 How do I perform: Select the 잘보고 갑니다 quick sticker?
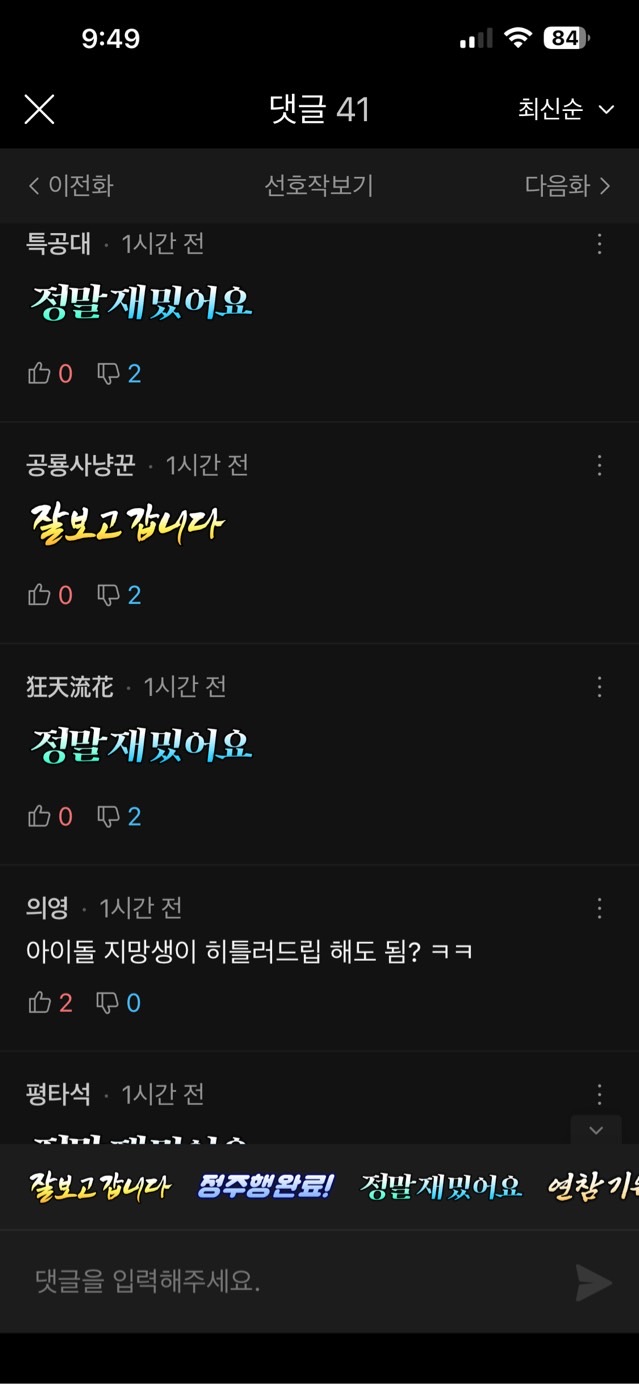[100, 1187]
